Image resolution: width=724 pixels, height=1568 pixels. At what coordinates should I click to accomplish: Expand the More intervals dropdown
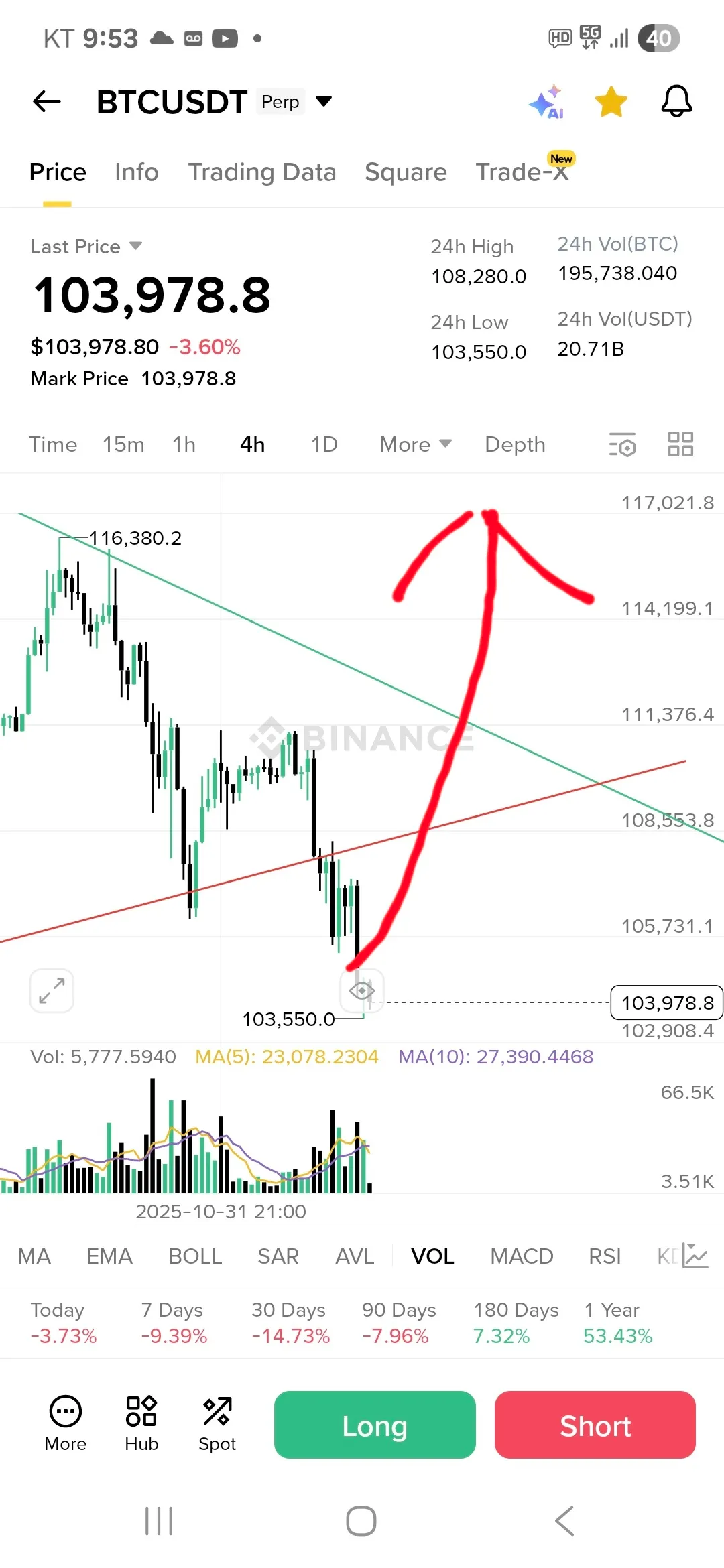[x=415, y=444]
